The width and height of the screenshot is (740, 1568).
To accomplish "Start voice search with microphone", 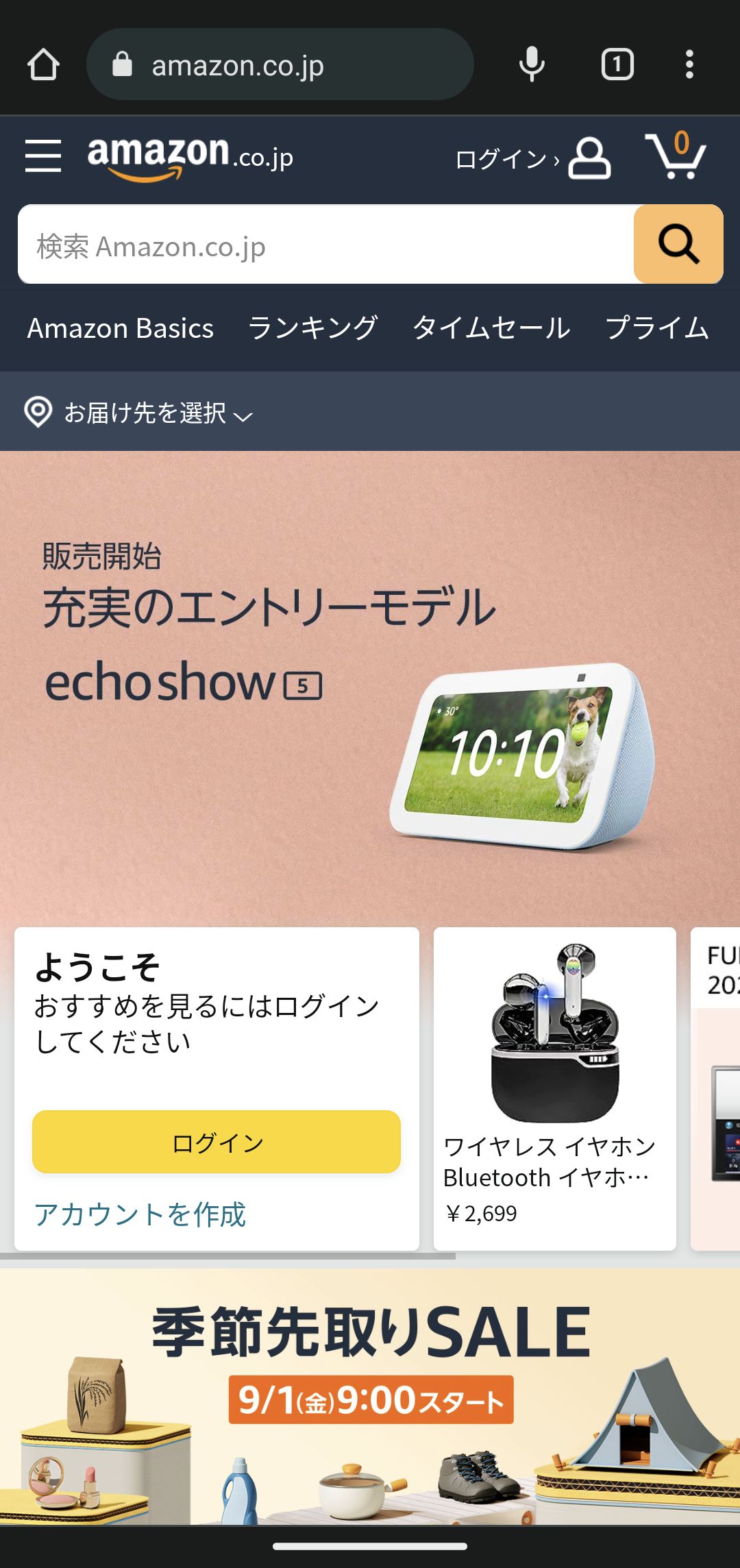I will point(532,65).
